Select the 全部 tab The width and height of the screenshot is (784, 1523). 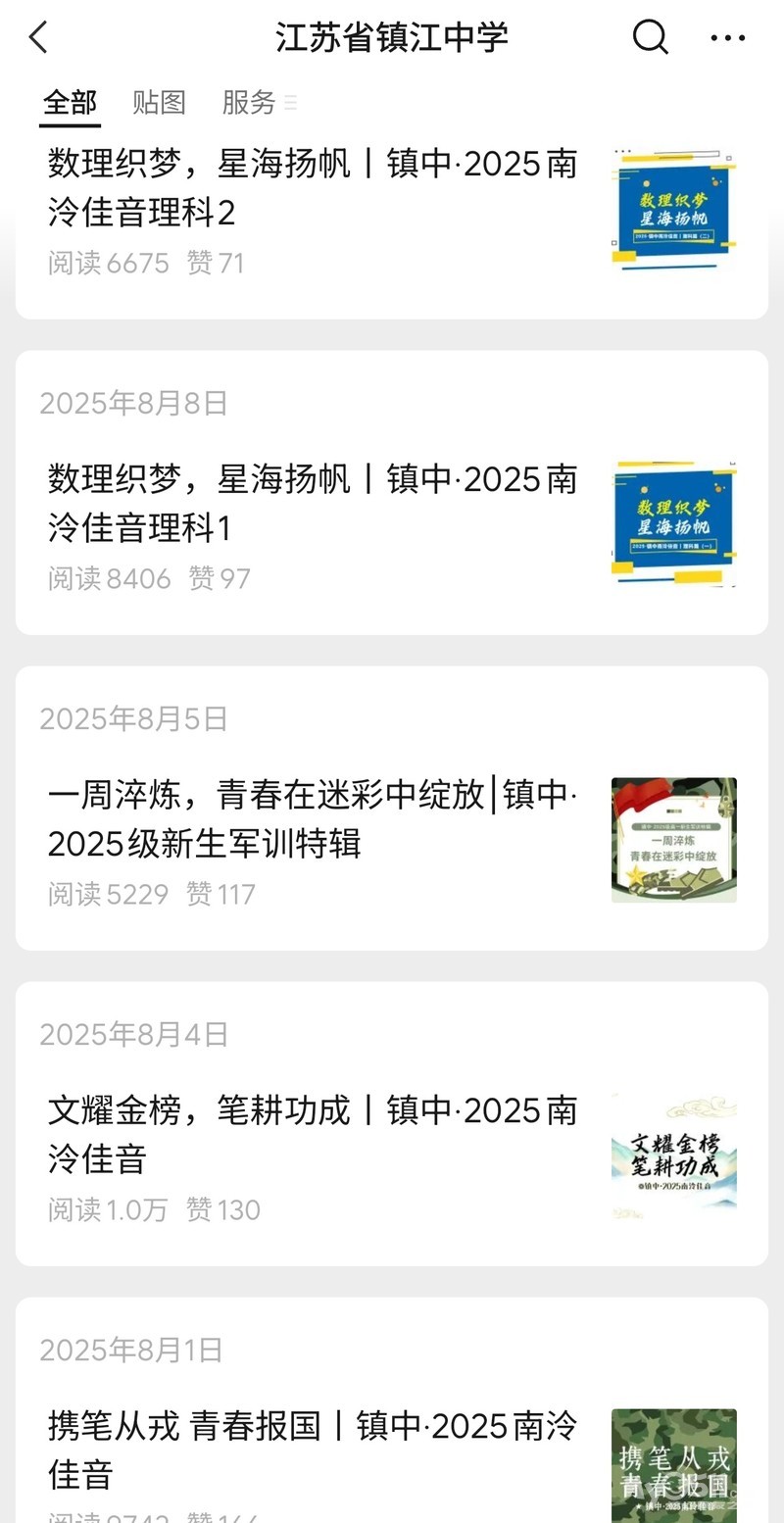(70, 102)
